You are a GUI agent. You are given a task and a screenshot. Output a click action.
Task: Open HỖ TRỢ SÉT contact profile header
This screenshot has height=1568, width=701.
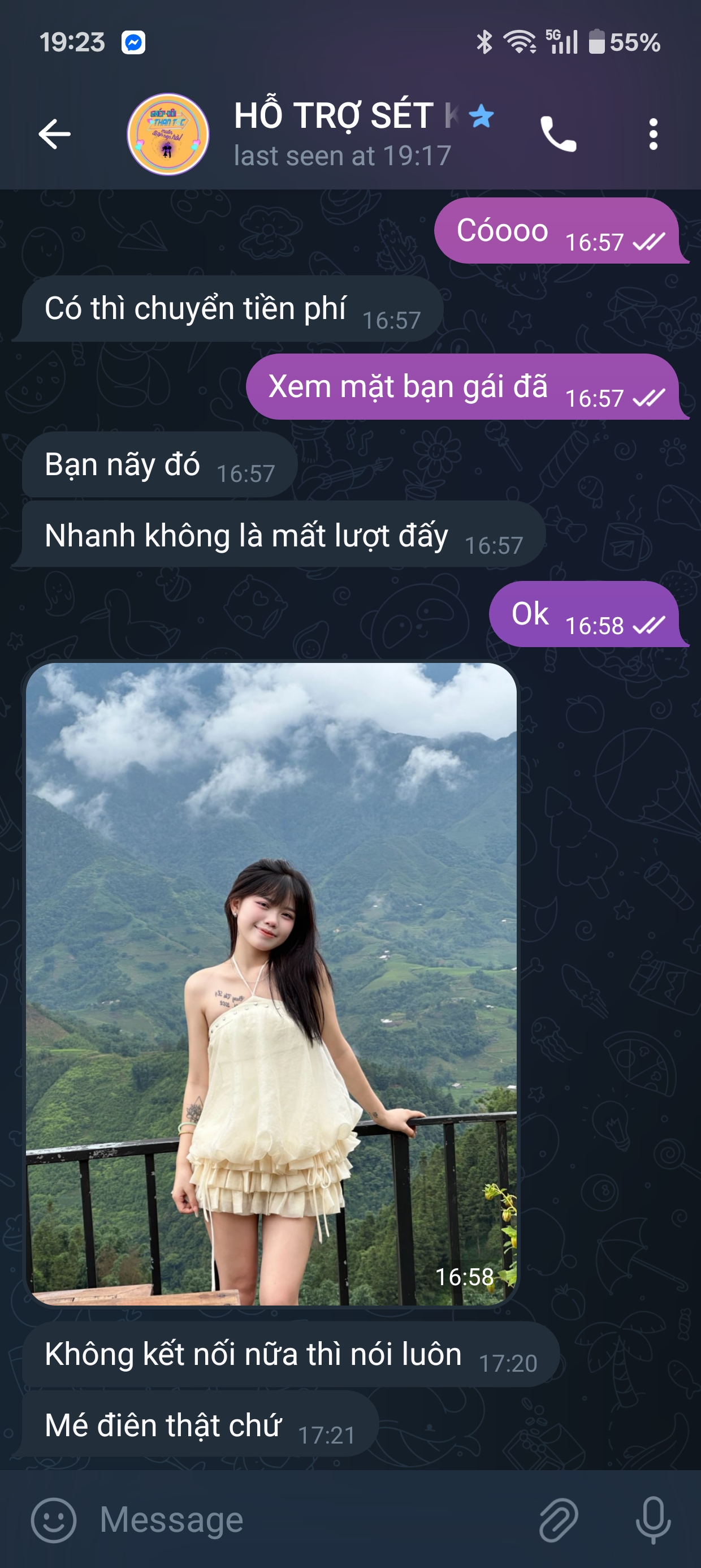coord(341,134)
